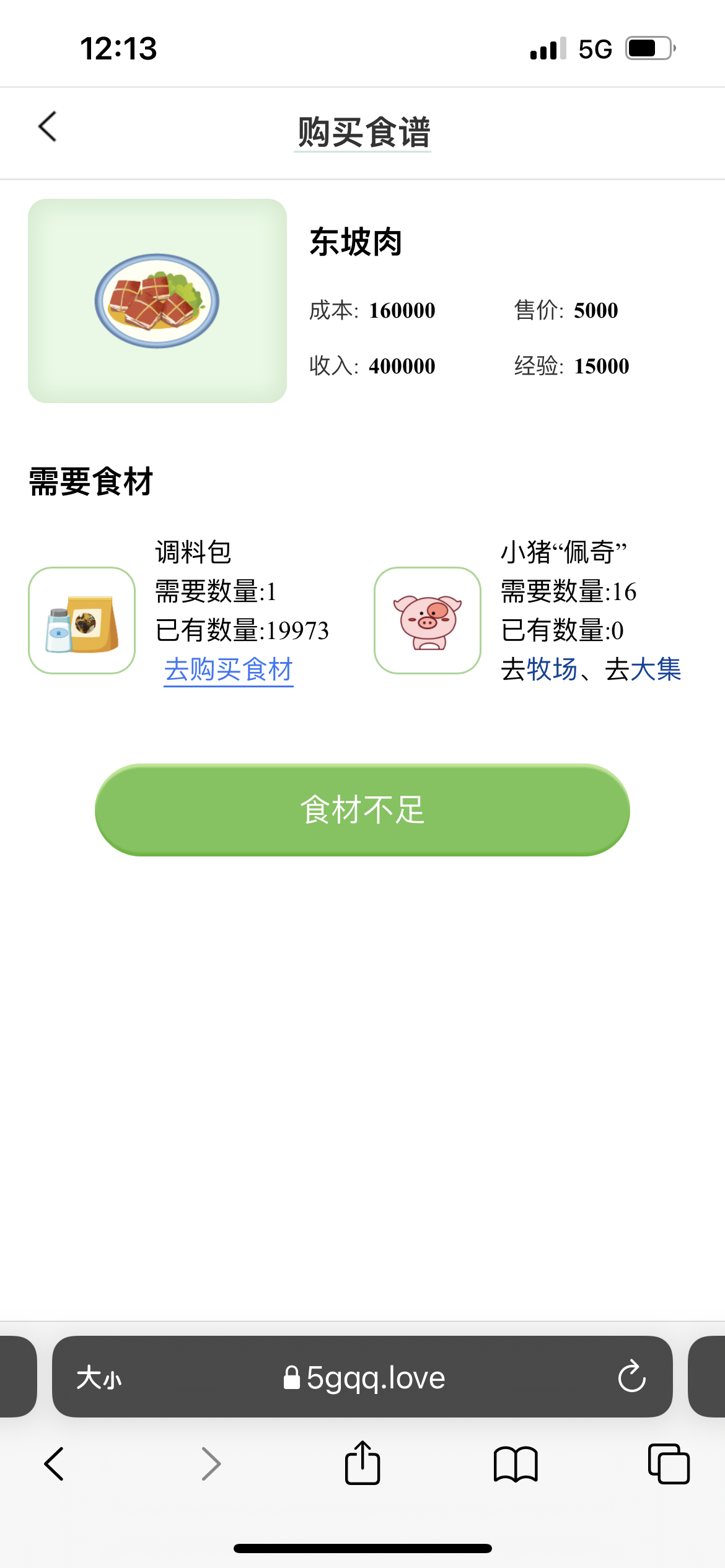Image resolution: width=725 pixels, height=1568 pixels.
Task: Tap the 收入 400000 stat value
Action: (371, 366)
